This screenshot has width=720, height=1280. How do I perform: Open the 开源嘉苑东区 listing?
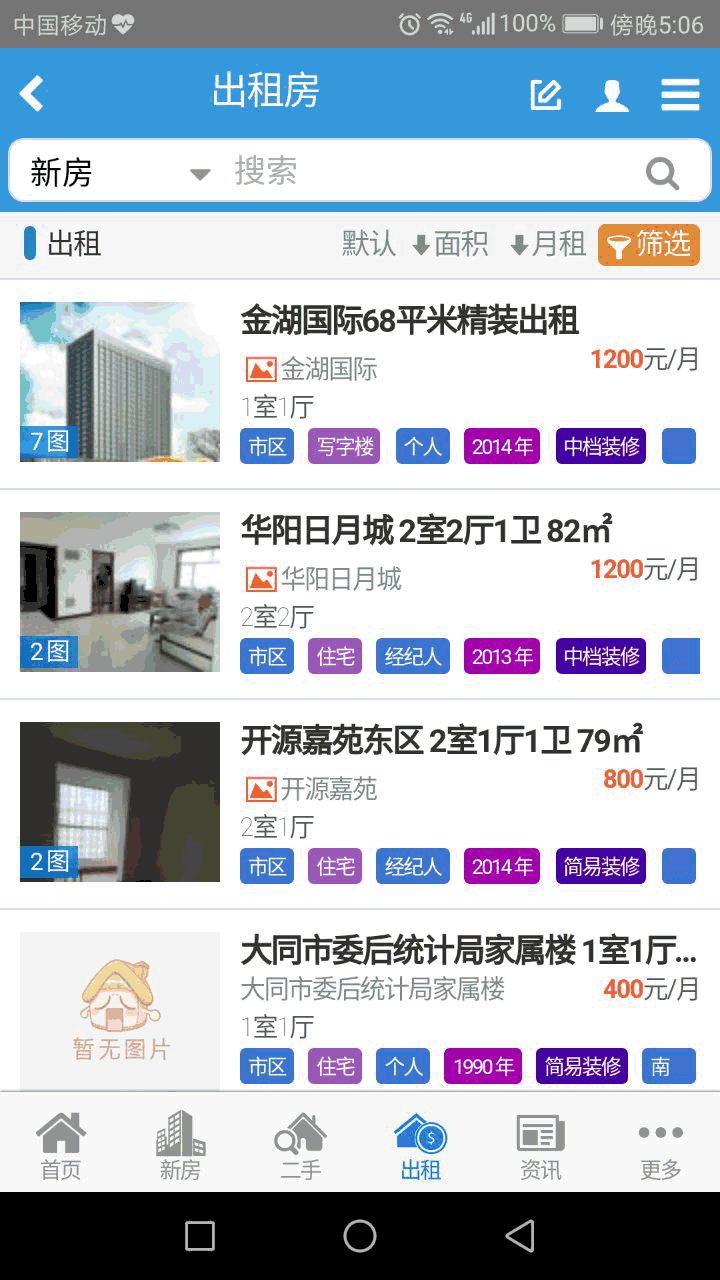[x=441, y=741]
